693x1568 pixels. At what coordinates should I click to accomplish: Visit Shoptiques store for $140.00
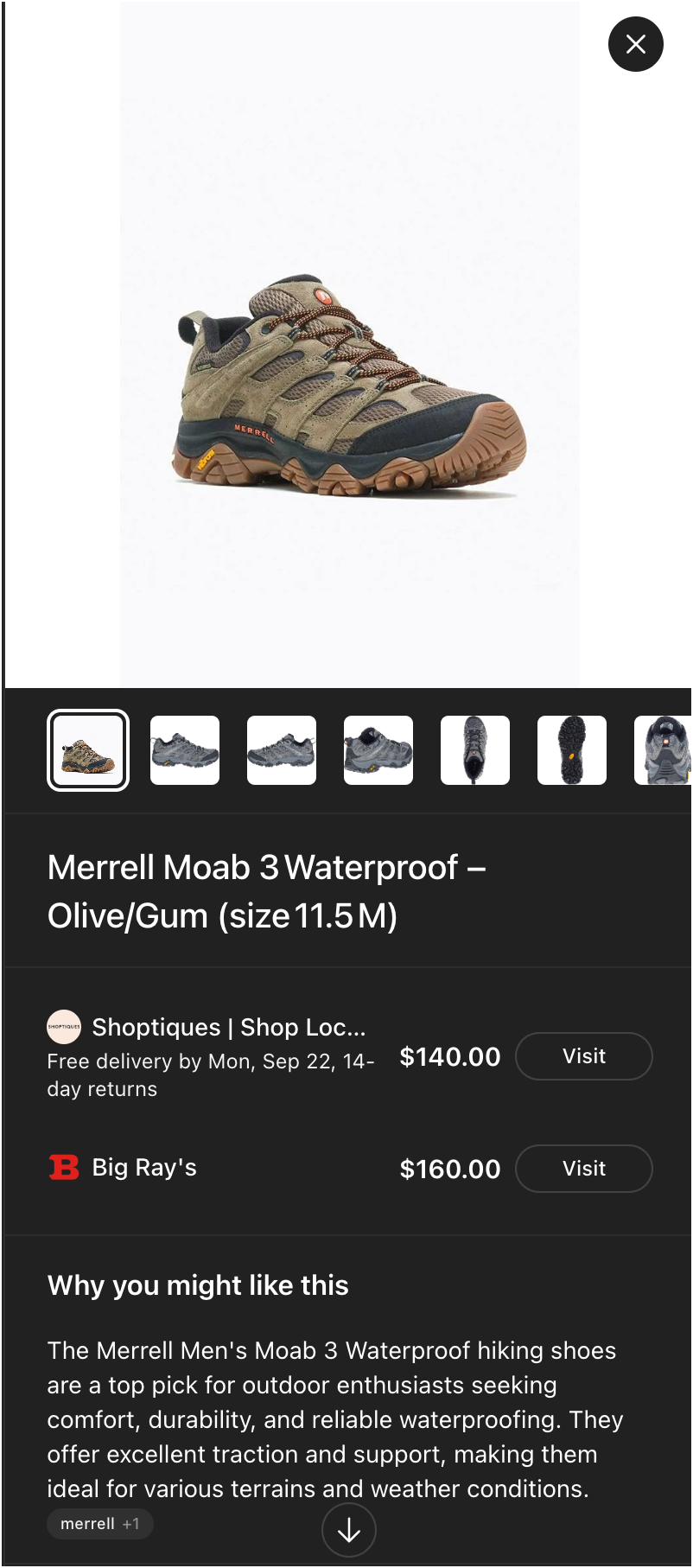583,1056
